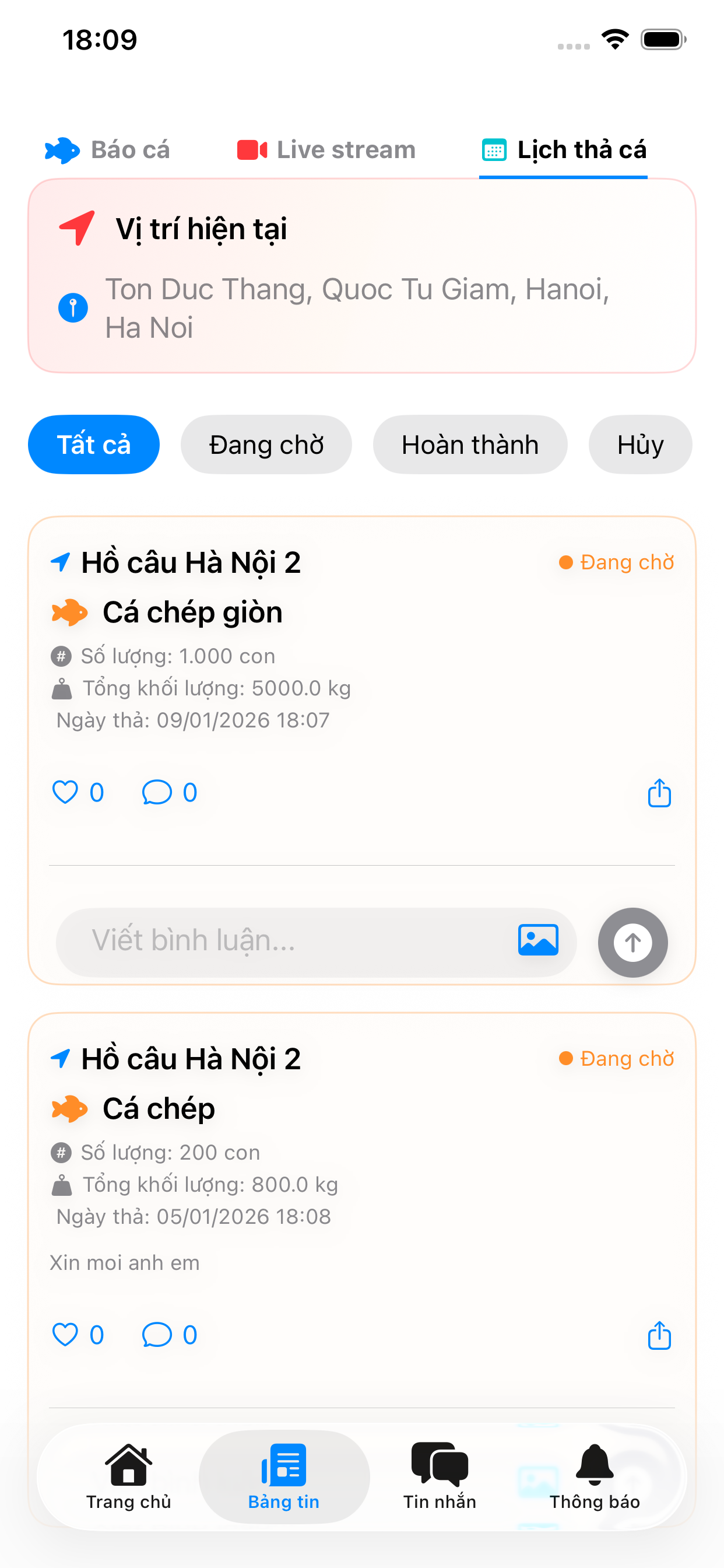Open the Hồ câu Hà Nội 2 location
The height and width of the screenshot is (1568, 724).
click(192, 562)
